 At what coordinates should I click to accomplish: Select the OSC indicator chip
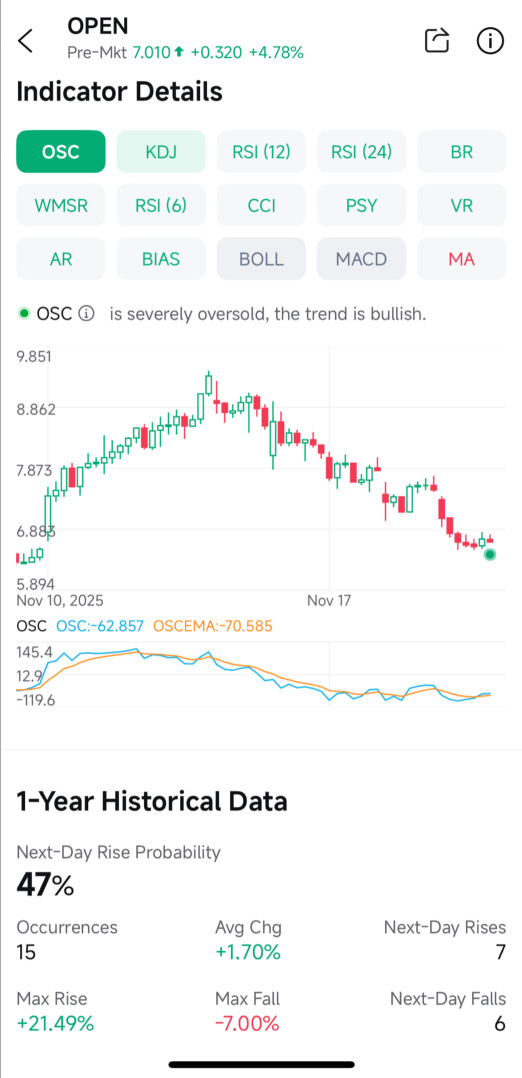point(61,151)
